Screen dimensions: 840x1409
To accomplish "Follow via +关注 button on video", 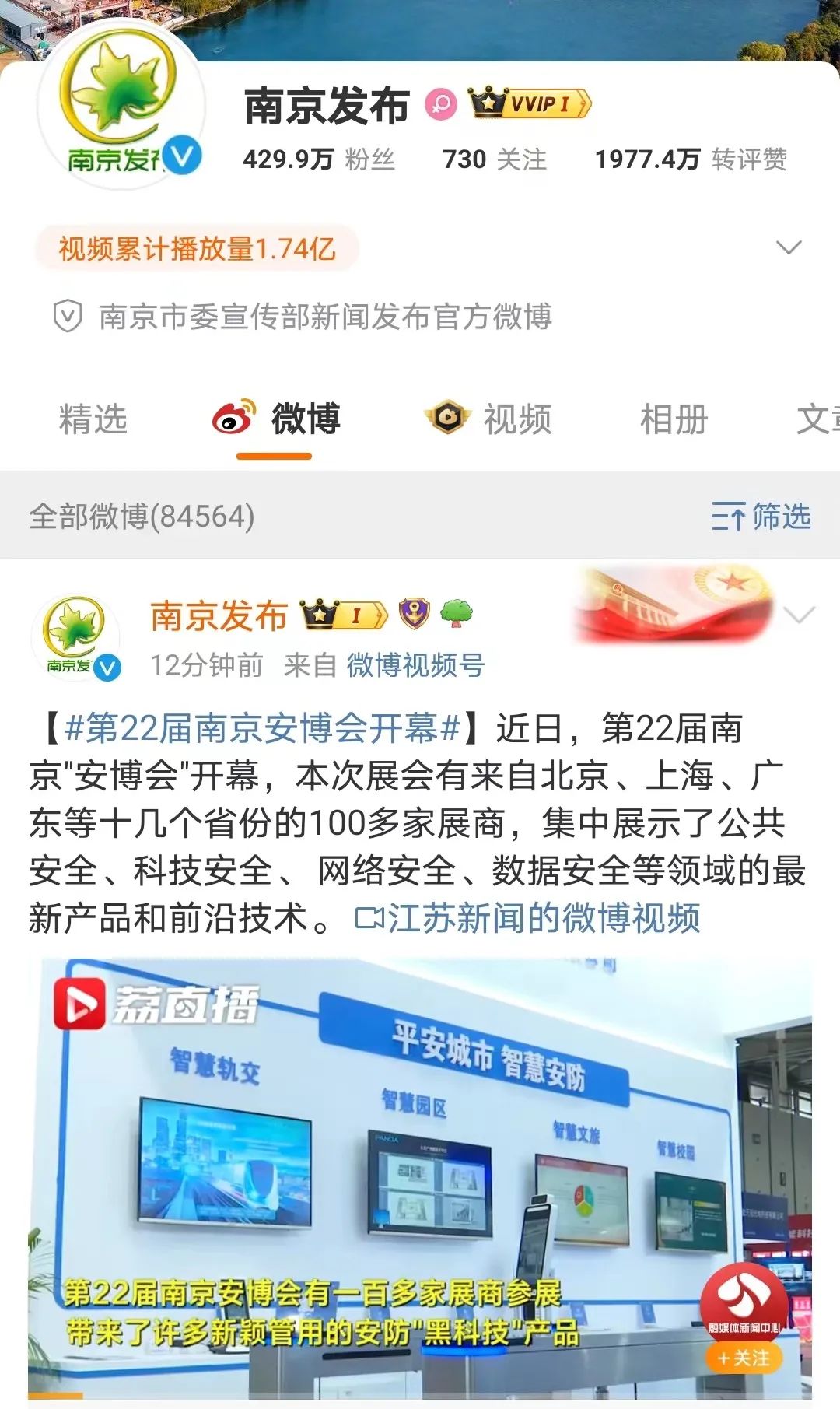I will pos(744,1358).
